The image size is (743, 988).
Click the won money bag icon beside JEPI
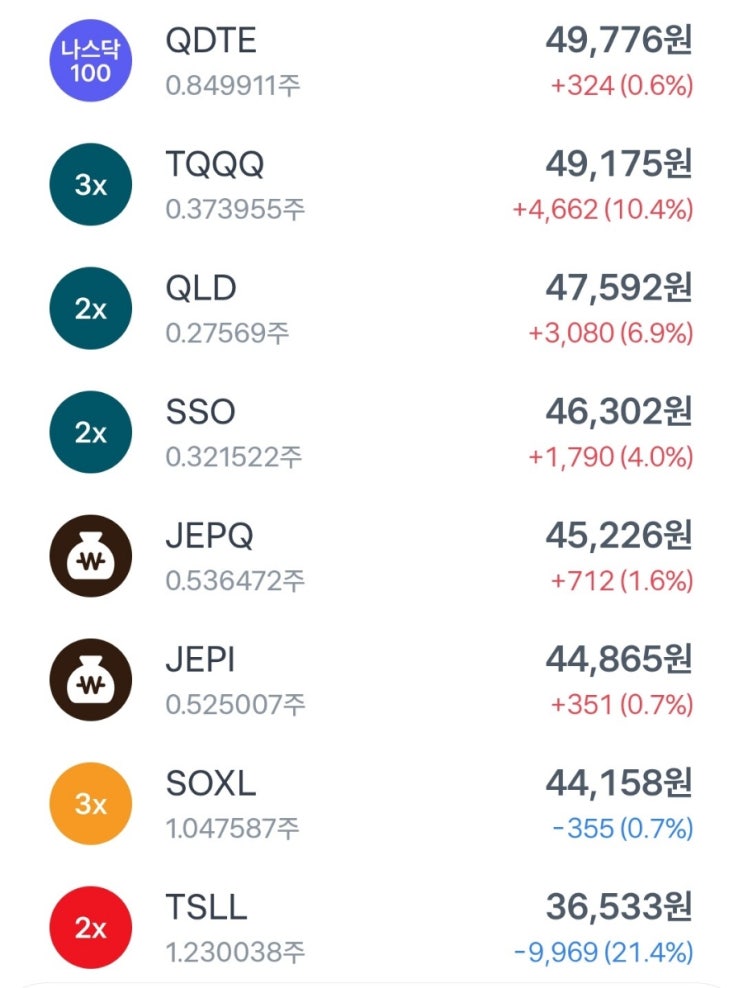[90, 679]
